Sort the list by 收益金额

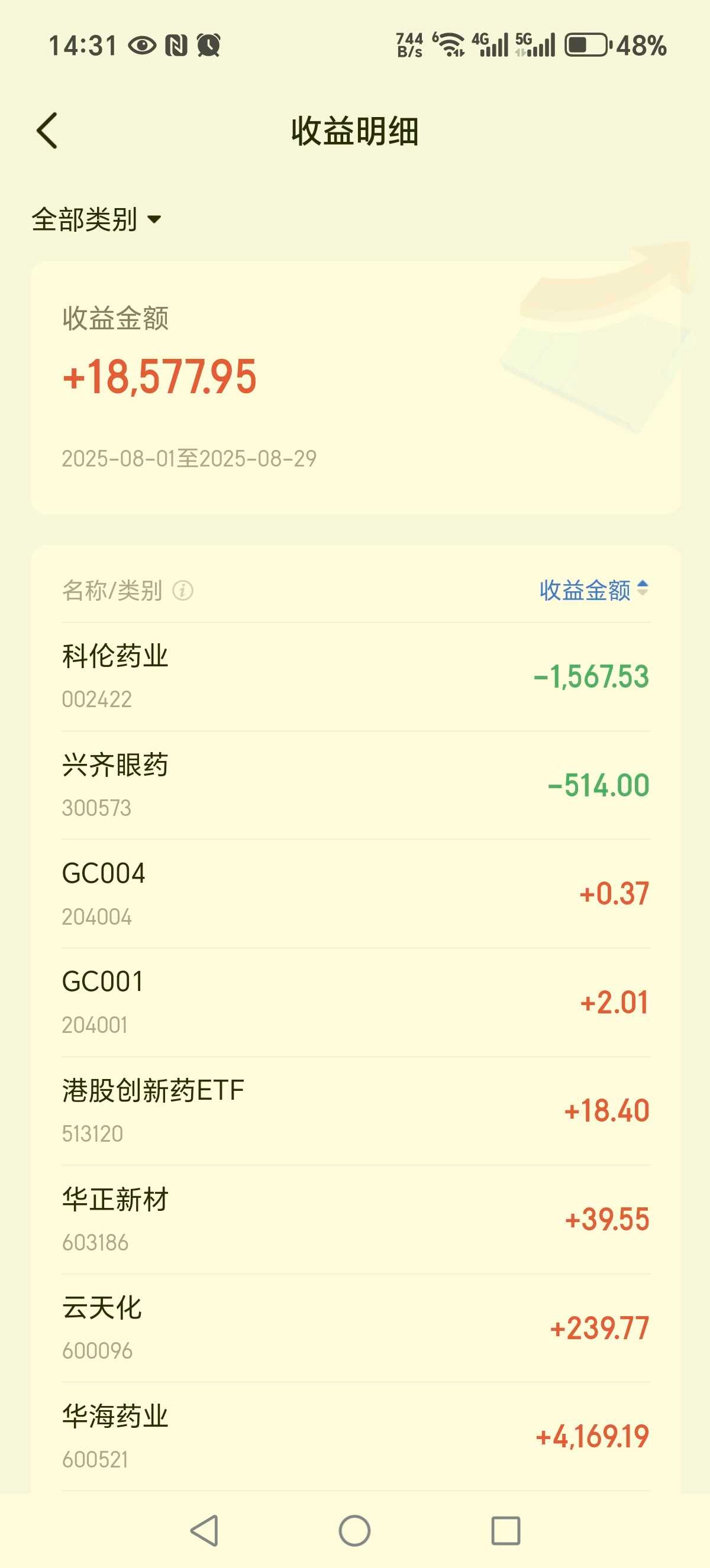point(593,590)
